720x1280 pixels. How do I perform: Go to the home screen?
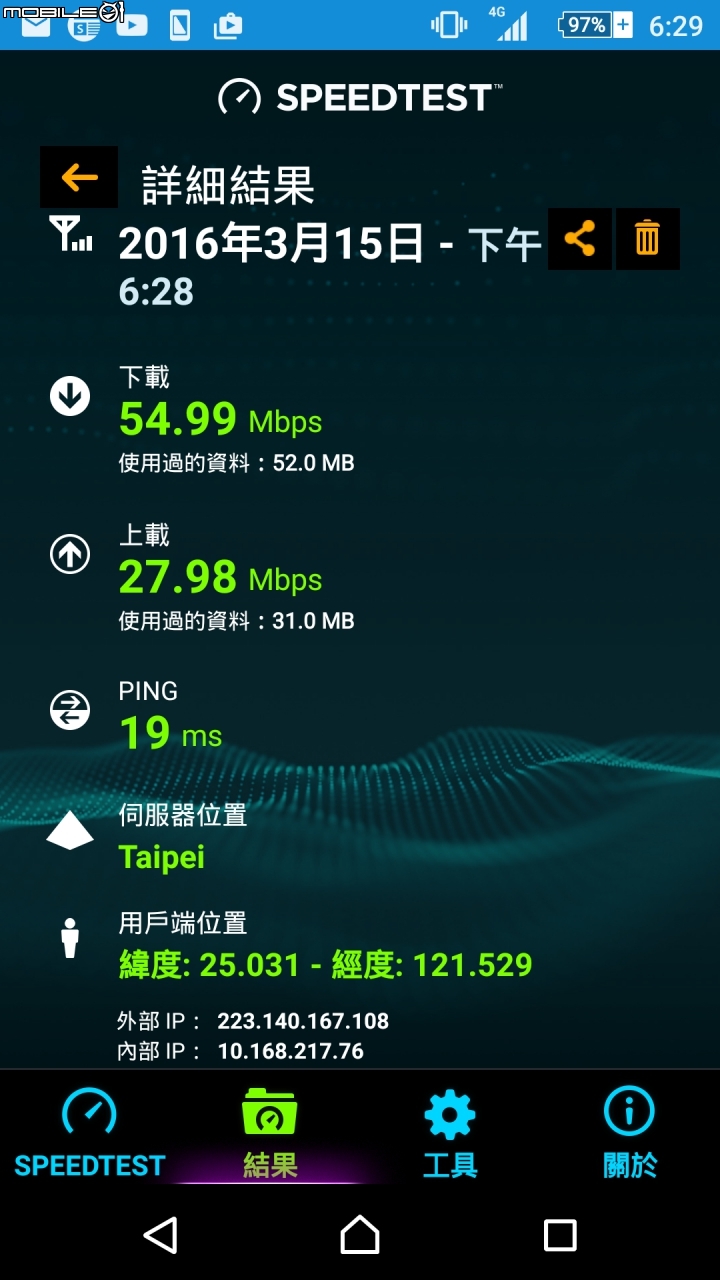click(360, 1235)
